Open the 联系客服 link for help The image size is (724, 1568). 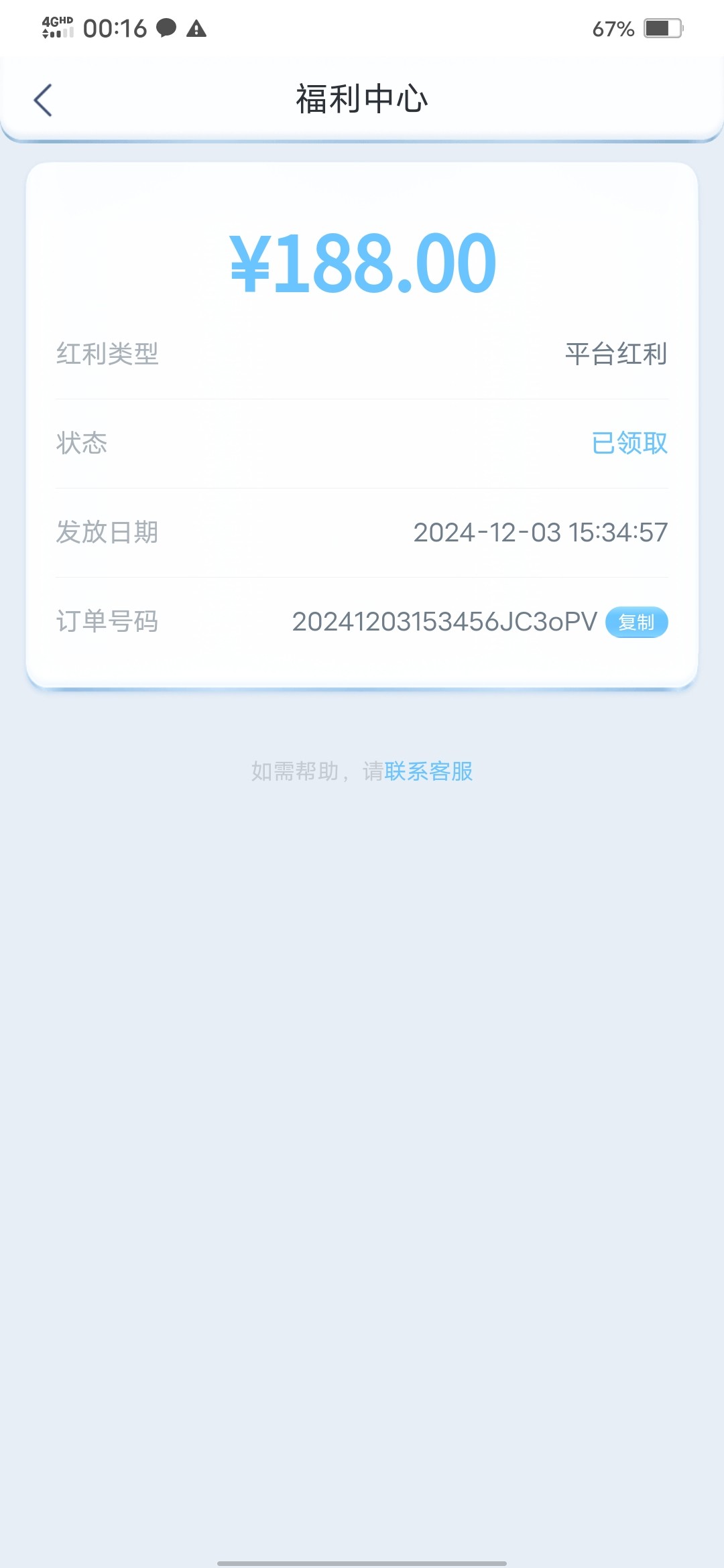coord(429,771)
